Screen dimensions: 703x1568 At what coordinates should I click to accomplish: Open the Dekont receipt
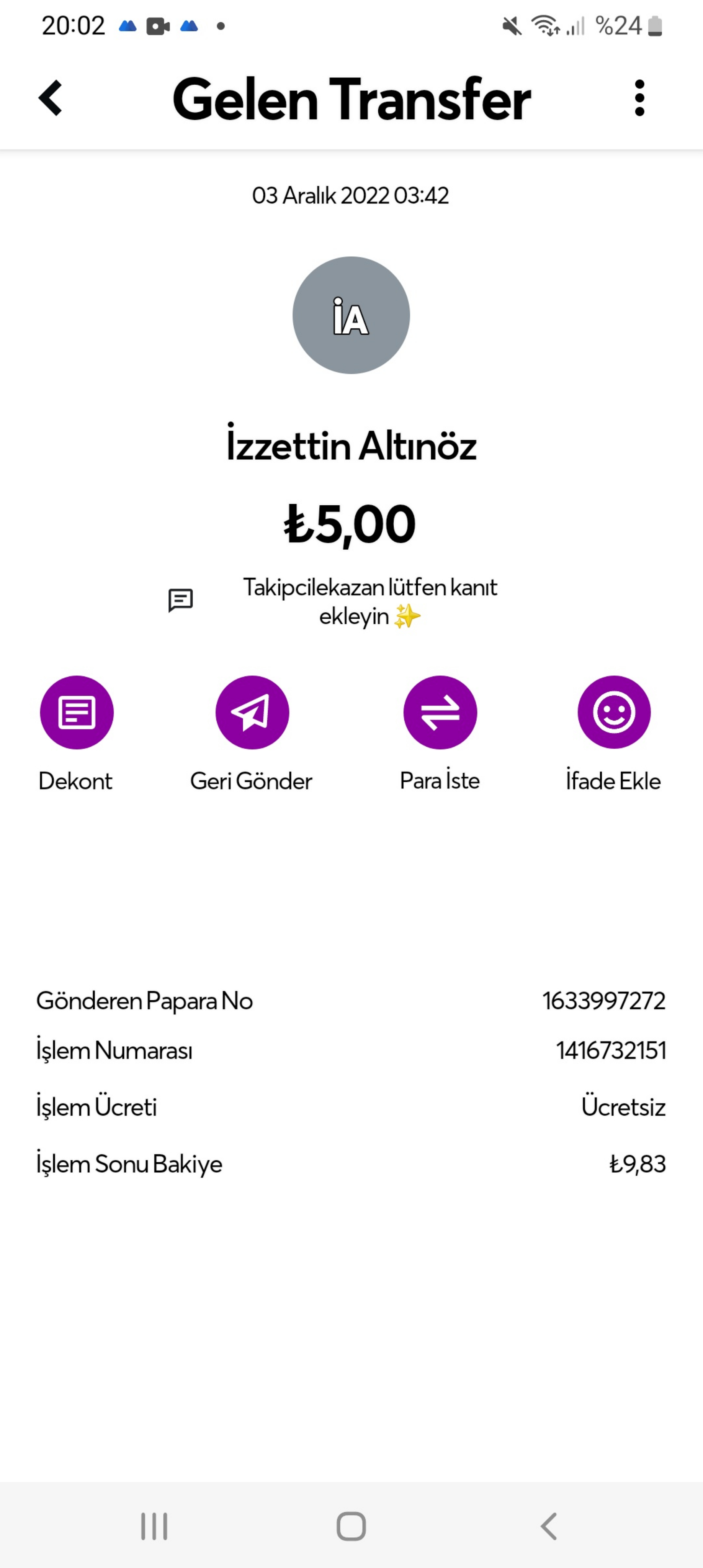(77, 712)
